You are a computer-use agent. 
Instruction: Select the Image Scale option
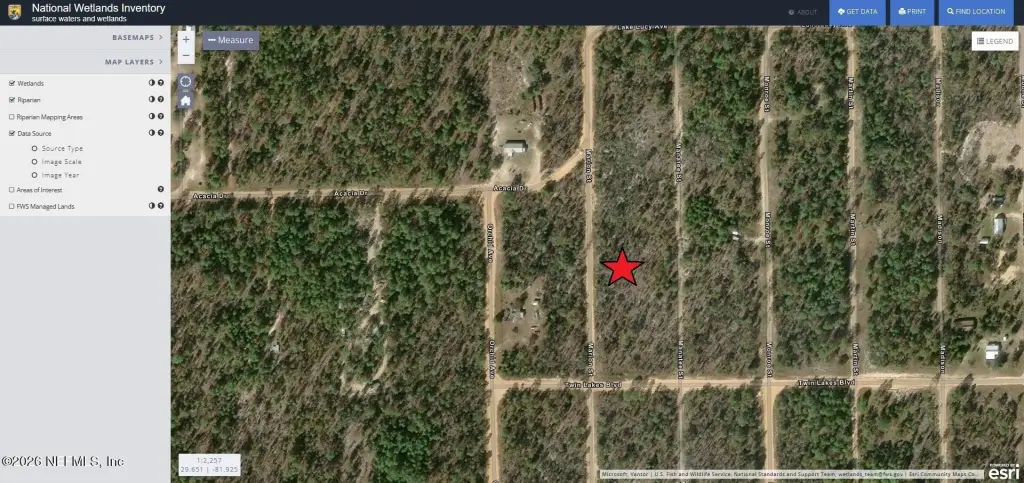(x=35, y=162)
